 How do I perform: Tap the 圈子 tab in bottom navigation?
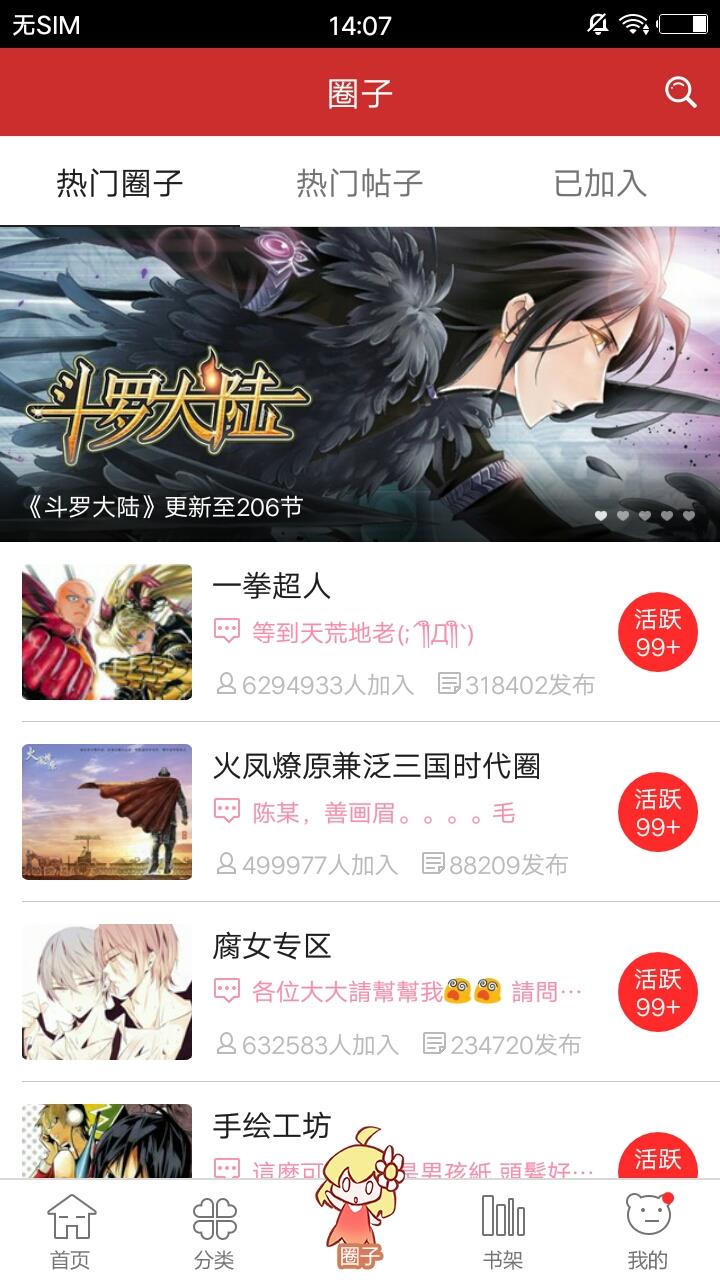pos(360,1225)
